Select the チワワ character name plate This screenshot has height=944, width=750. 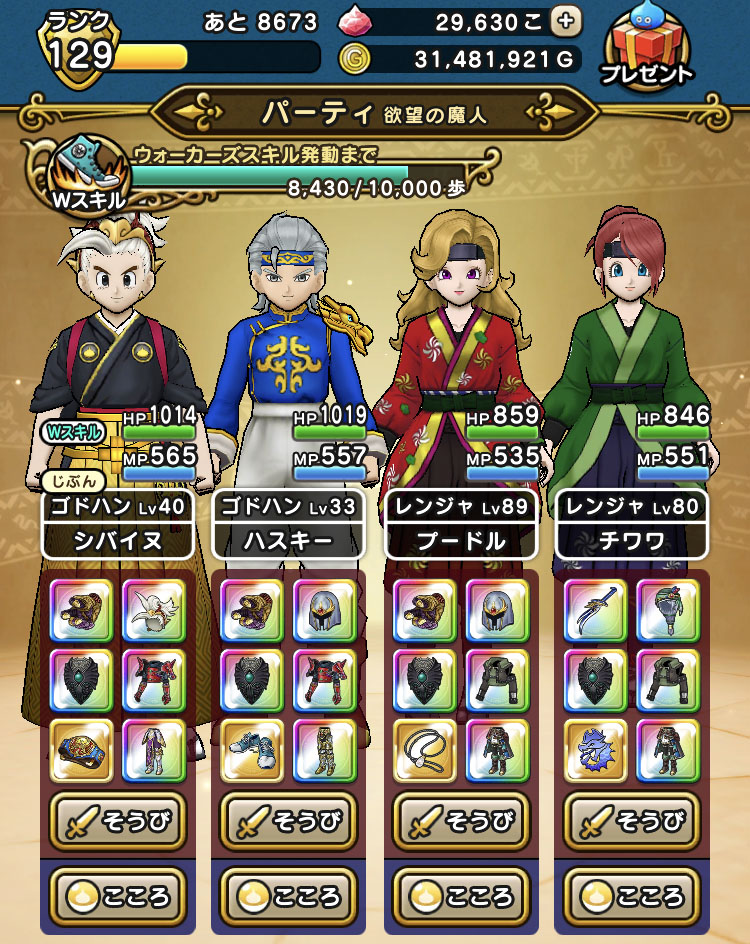(630, 526)
